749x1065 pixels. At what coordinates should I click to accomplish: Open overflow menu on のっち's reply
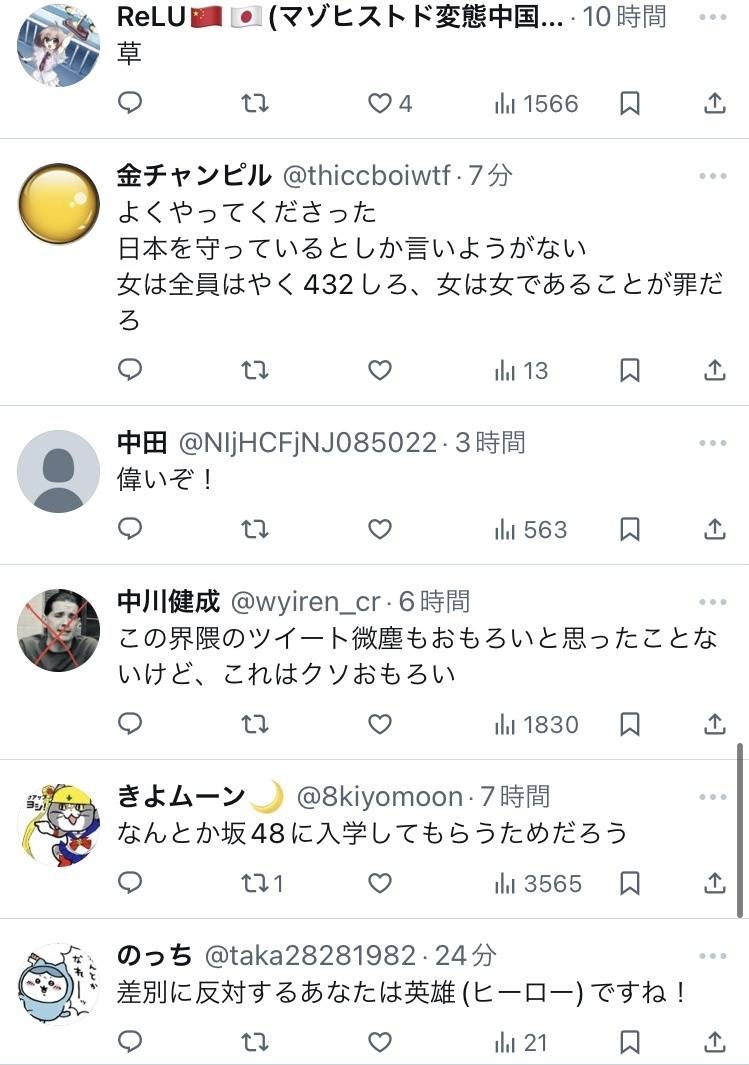click(x=713, y=956)
